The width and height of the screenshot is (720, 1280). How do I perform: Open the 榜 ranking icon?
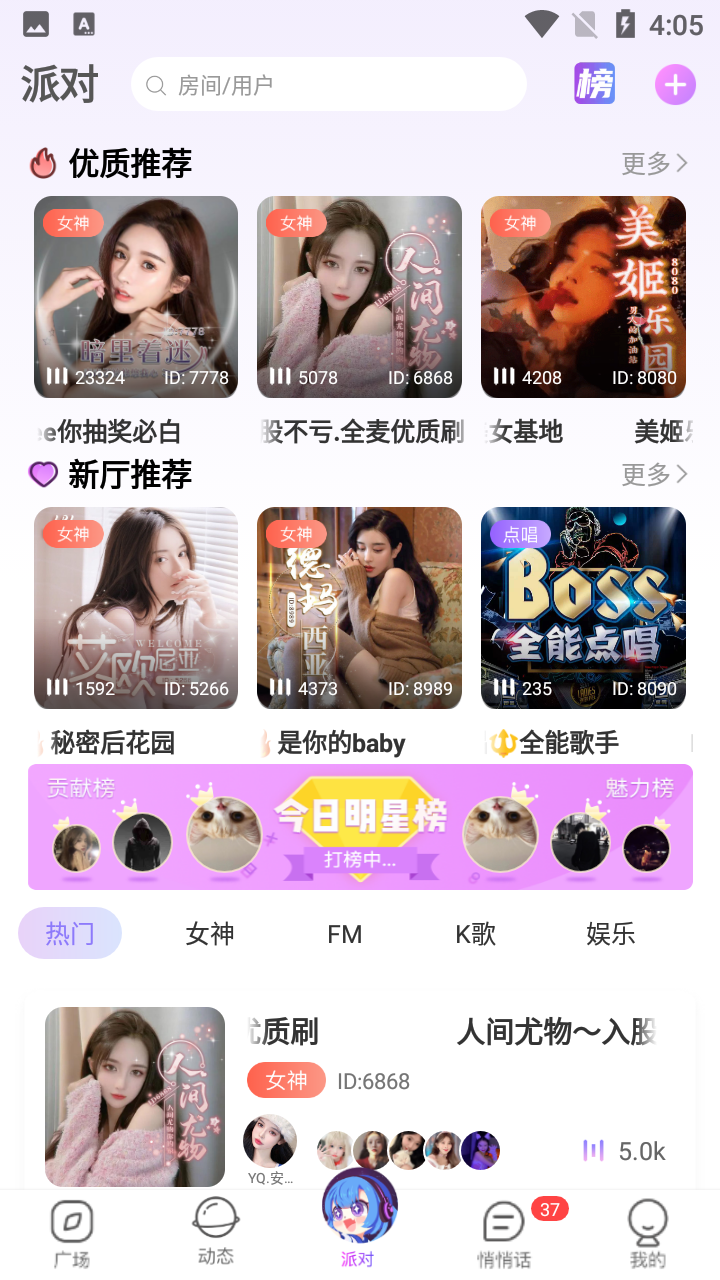tap(594, 84)
